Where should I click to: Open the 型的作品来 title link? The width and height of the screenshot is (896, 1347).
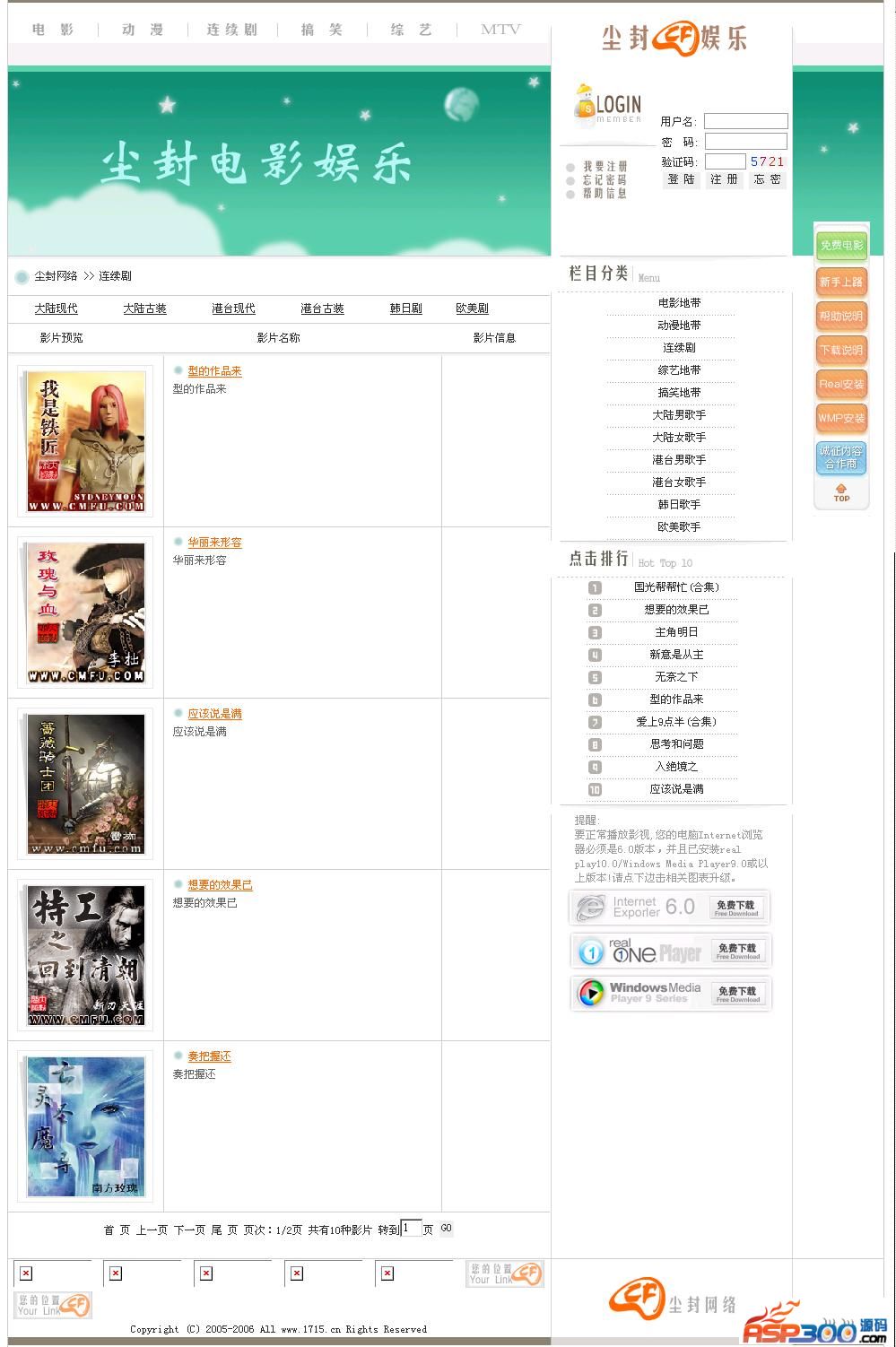214,371
